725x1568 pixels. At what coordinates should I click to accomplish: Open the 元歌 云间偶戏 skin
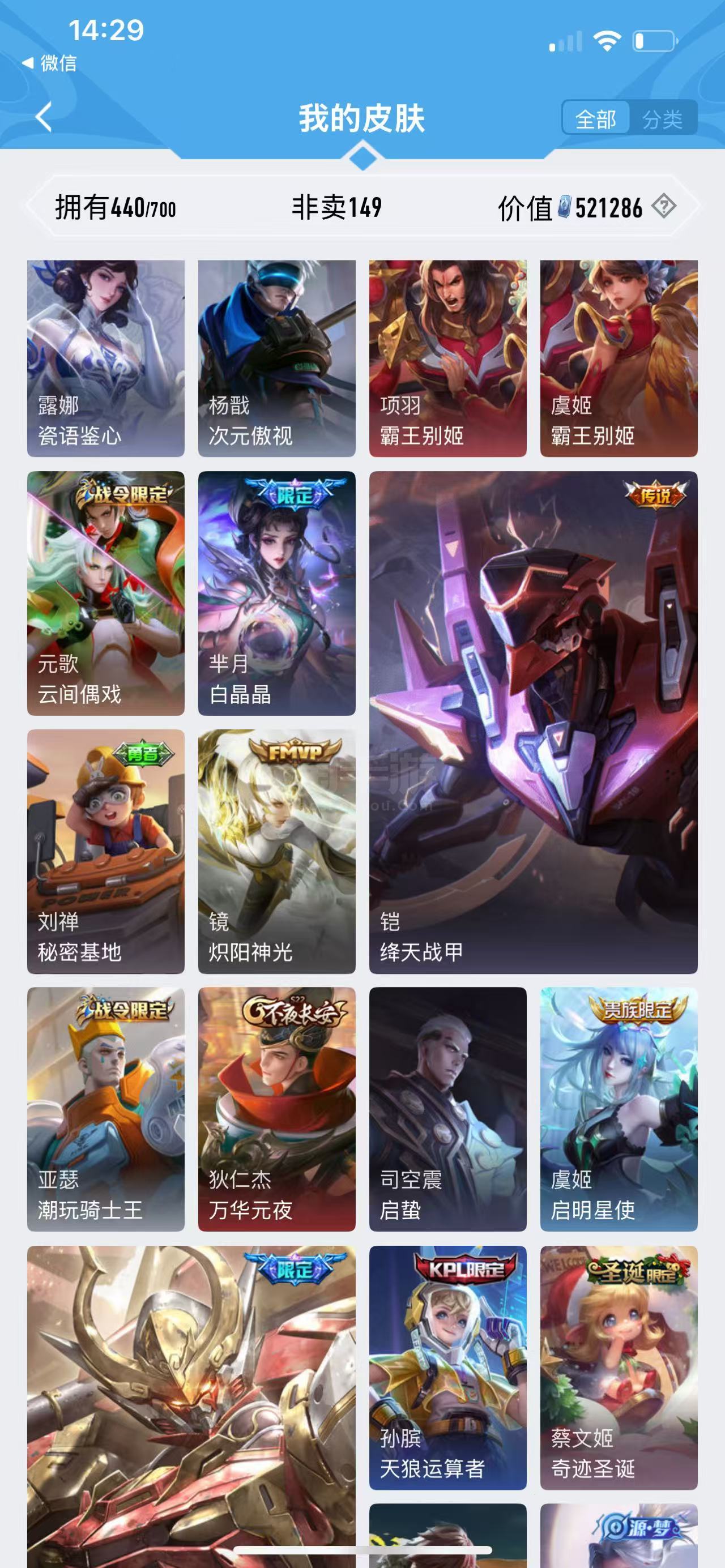[x=106, y=593]
